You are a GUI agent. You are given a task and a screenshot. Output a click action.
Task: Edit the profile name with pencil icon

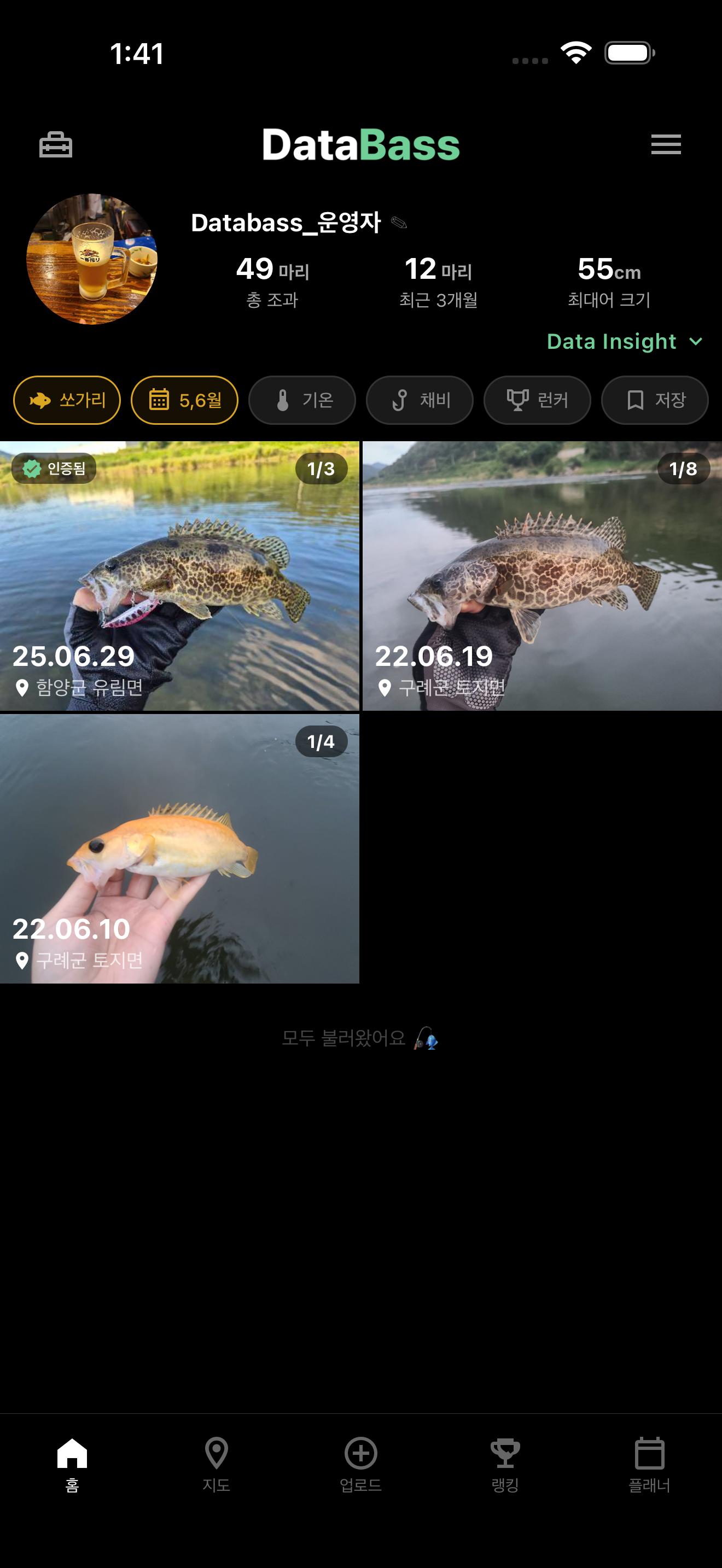399,223
